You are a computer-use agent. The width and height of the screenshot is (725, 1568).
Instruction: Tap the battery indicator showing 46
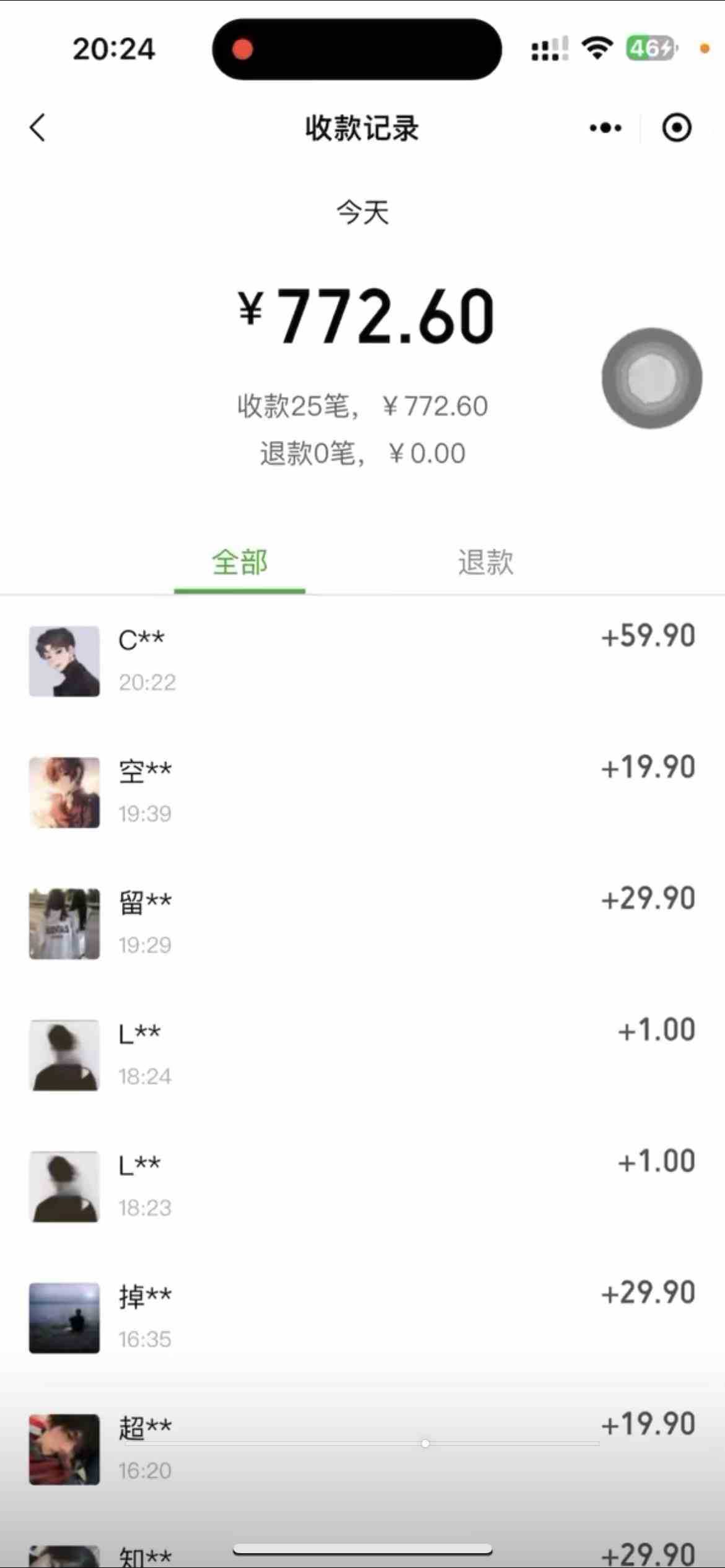648,48
